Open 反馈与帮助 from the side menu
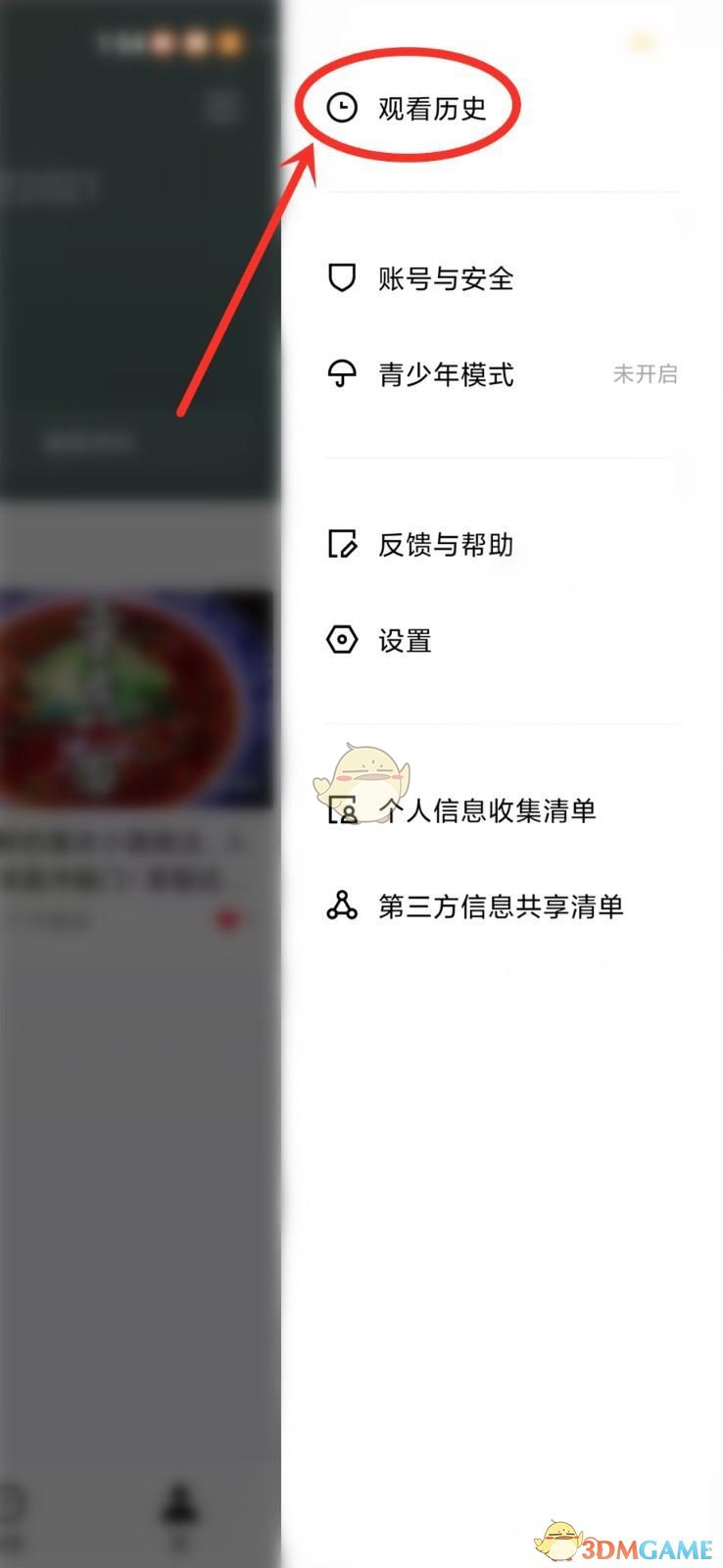Image resolution: width=723 pixels, height=1568 pixels. pos(446,545)
